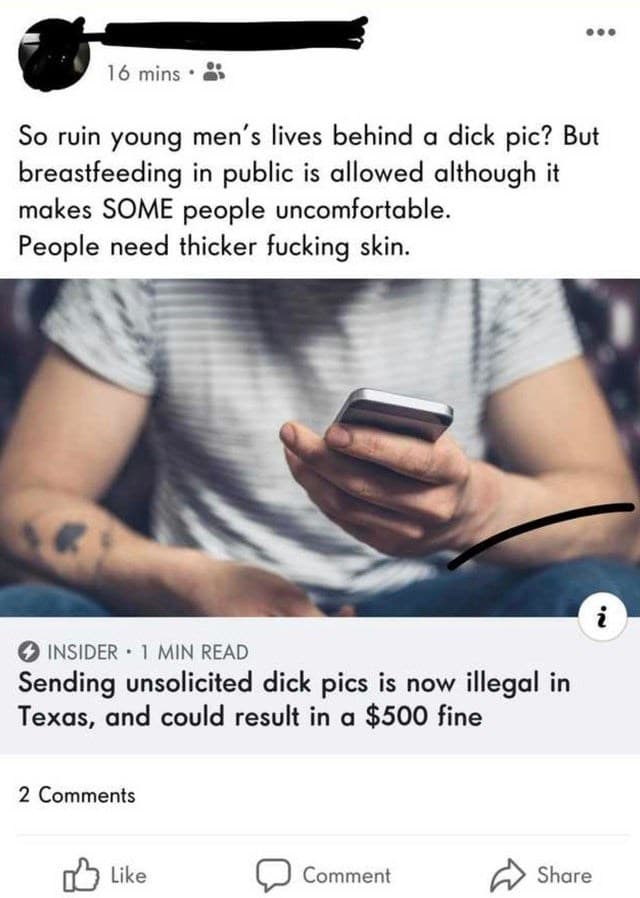This screenshot has width=640, height=898.
Task: Like this post
Action: 105,875
